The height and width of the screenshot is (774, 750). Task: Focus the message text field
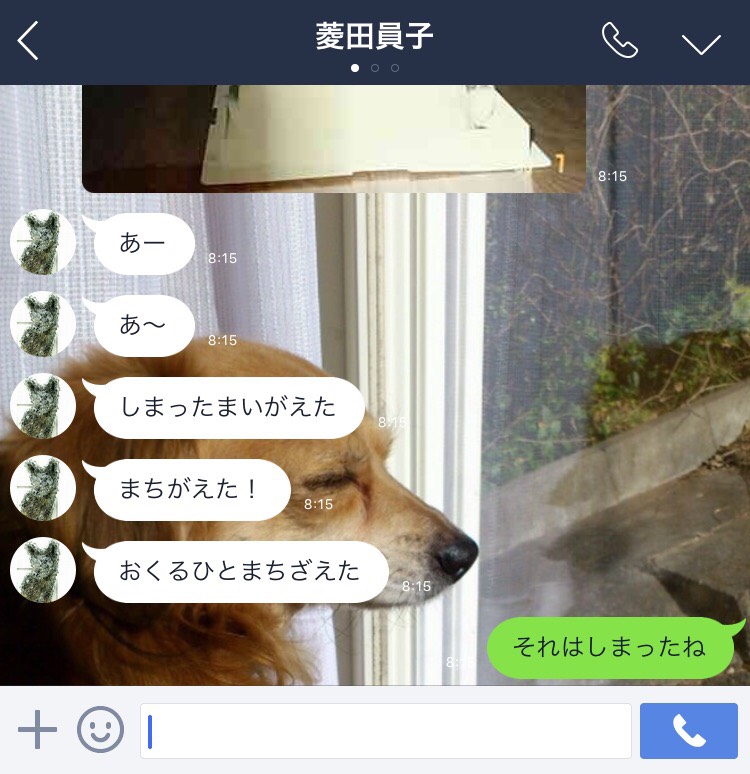coord(386,731)
